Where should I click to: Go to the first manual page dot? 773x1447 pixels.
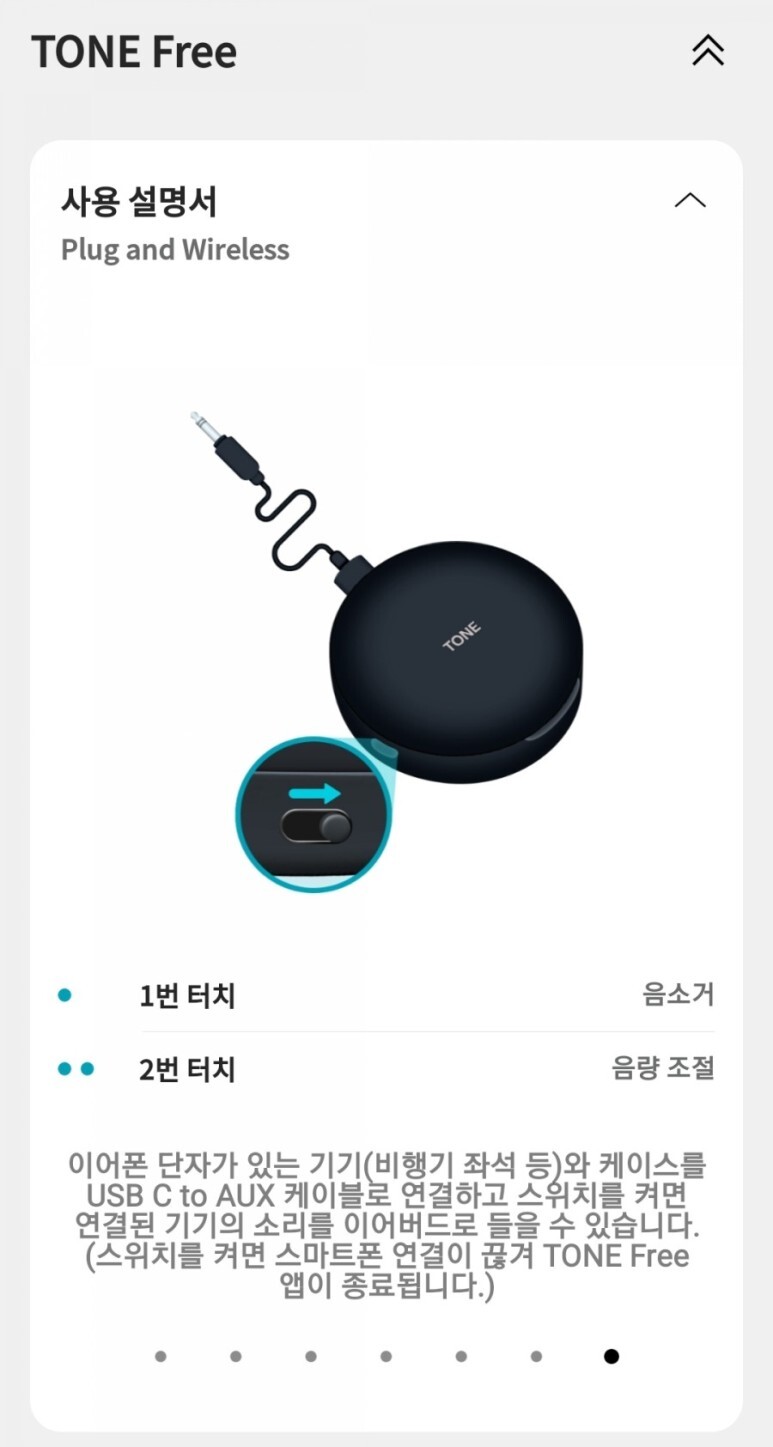point(161,1356)
